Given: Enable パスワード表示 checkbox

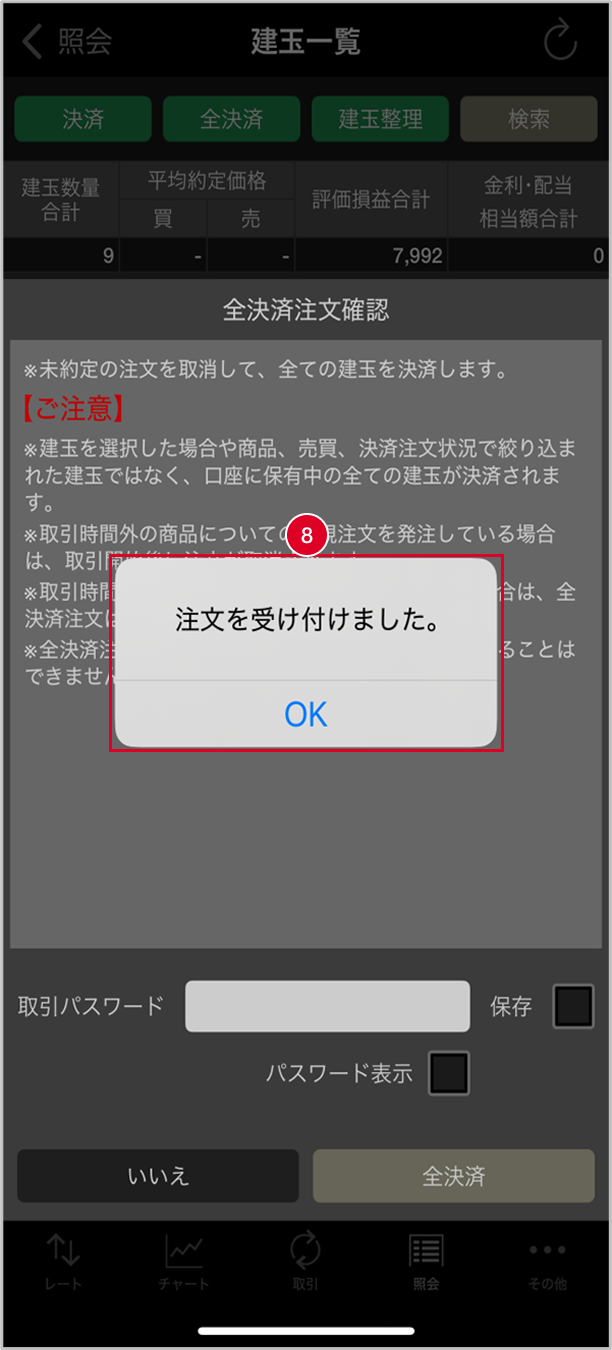Looking at the screenshot, I should pos(449,1074).
